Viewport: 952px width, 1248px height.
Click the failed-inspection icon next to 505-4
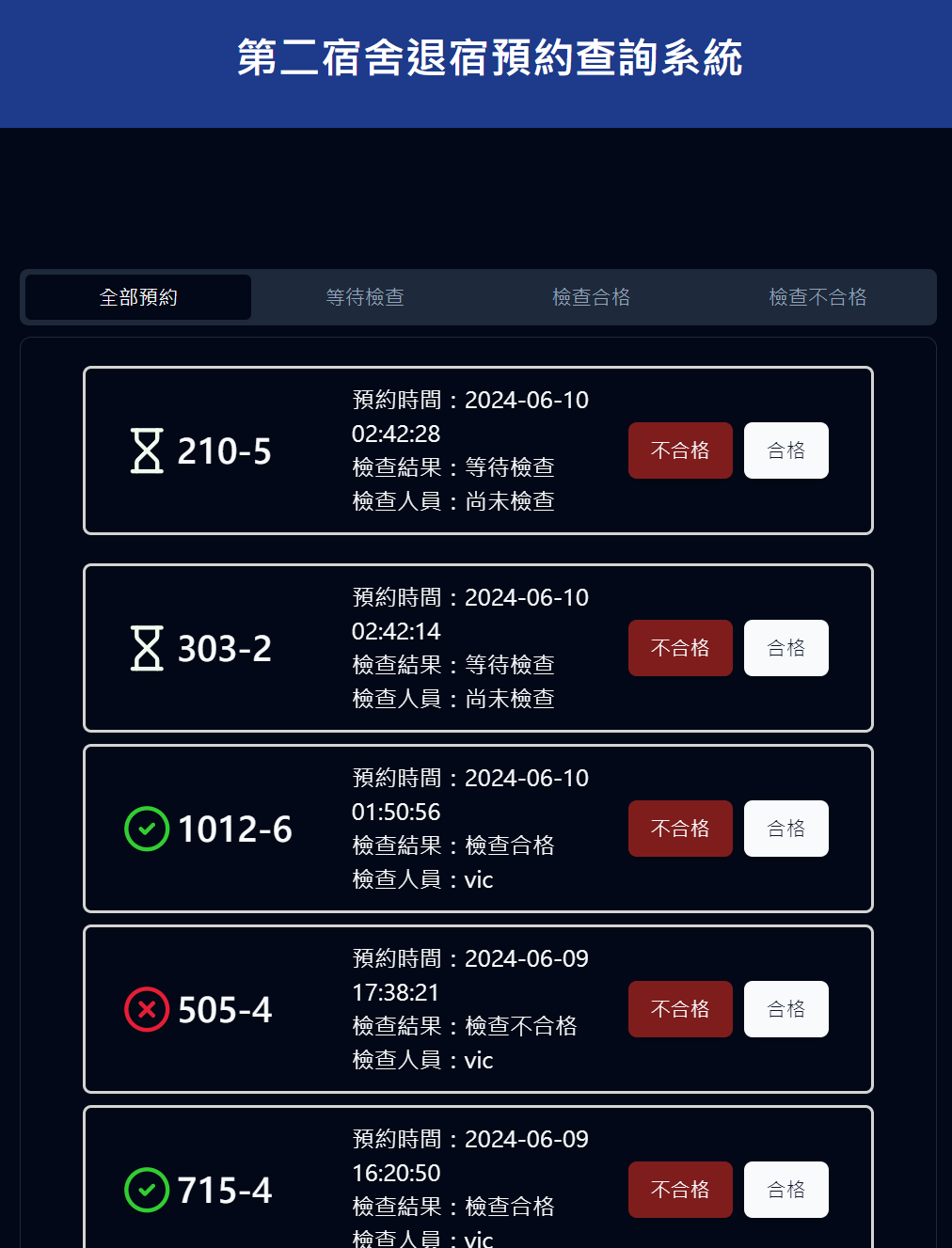coord(147,1009)
